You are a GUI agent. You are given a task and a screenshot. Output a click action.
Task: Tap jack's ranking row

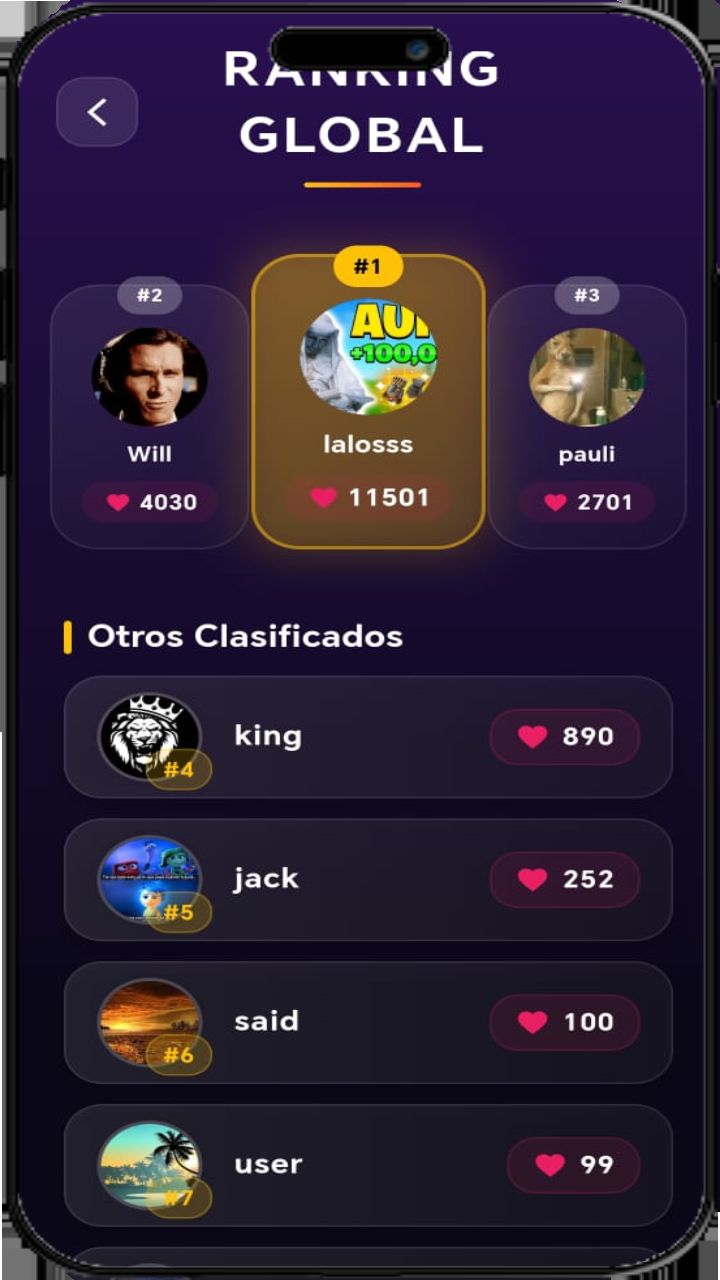[x=368, y=880]
